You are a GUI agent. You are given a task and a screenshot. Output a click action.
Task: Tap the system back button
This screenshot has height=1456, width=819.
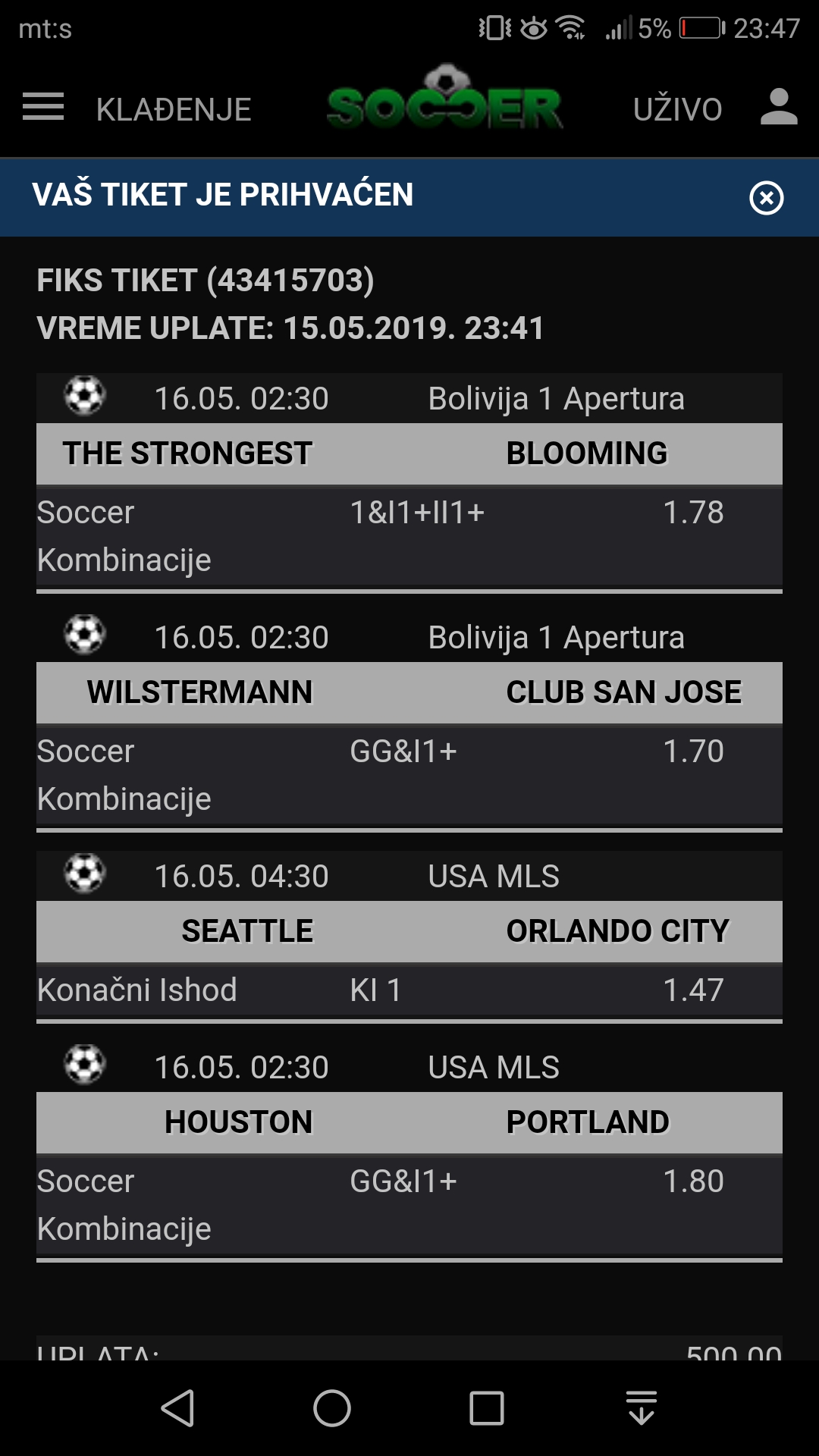pyautogui.click(x=178, y=1408)
